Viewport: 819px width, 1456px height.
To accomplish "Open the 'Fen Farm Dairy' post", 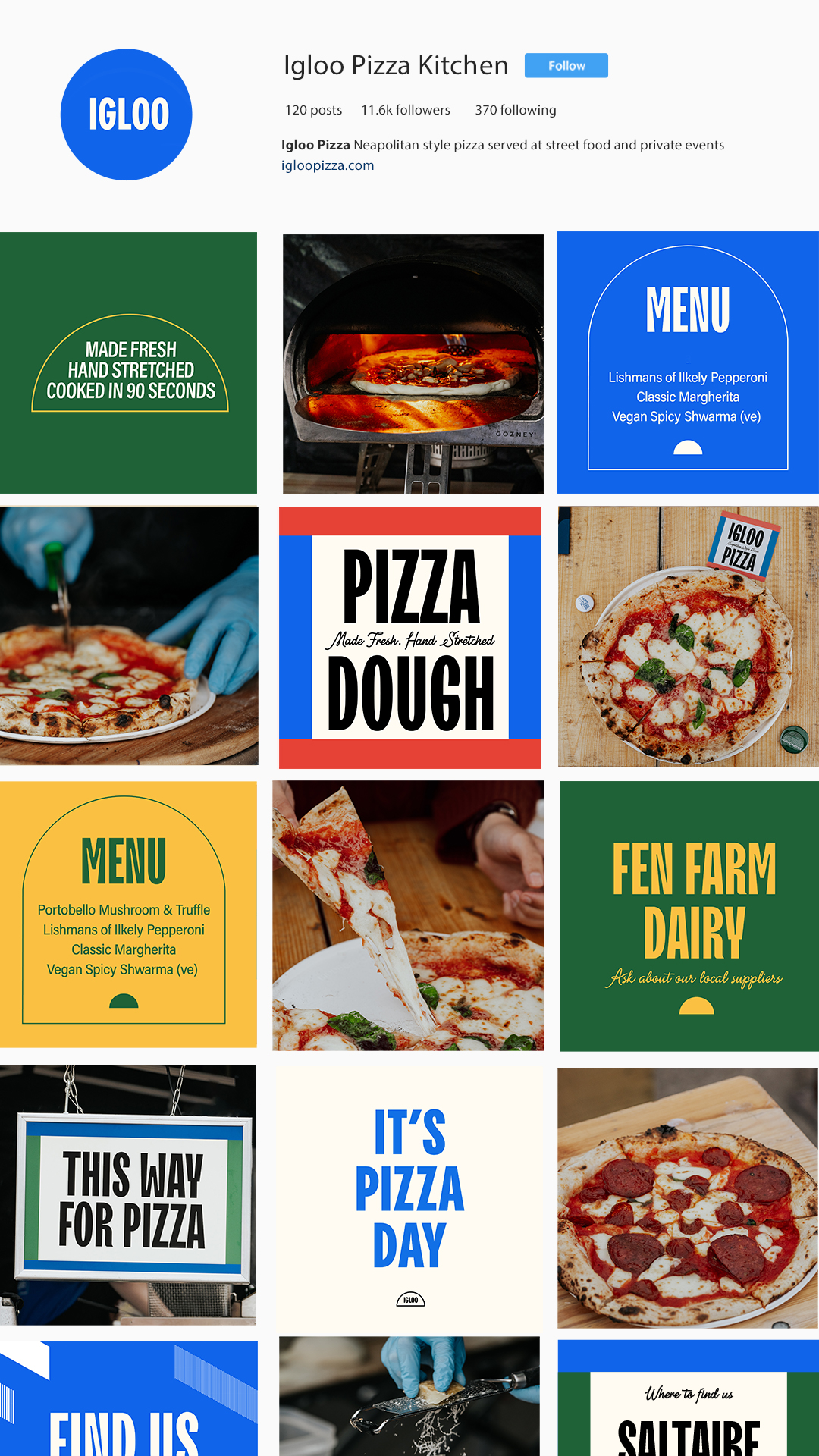I will pos(689,916).
